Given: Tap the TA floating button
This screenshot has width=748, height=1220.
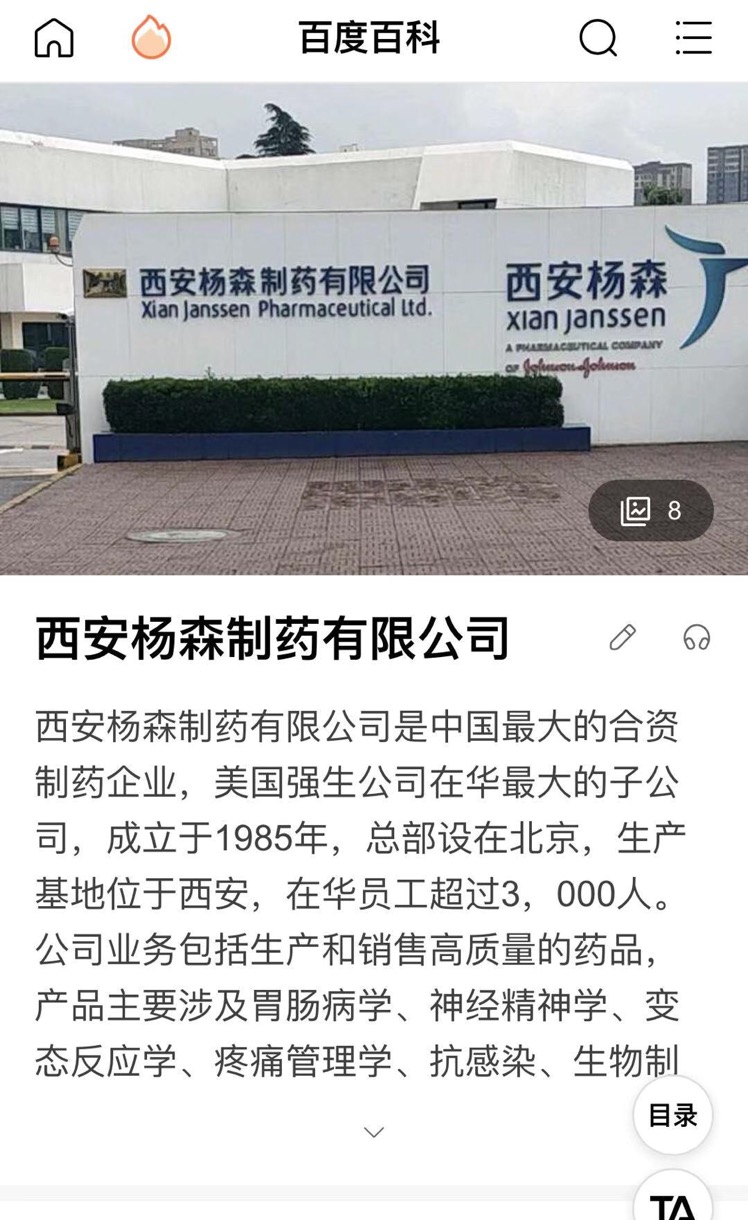Looking at the screenshot, I should coord(673,1200).
